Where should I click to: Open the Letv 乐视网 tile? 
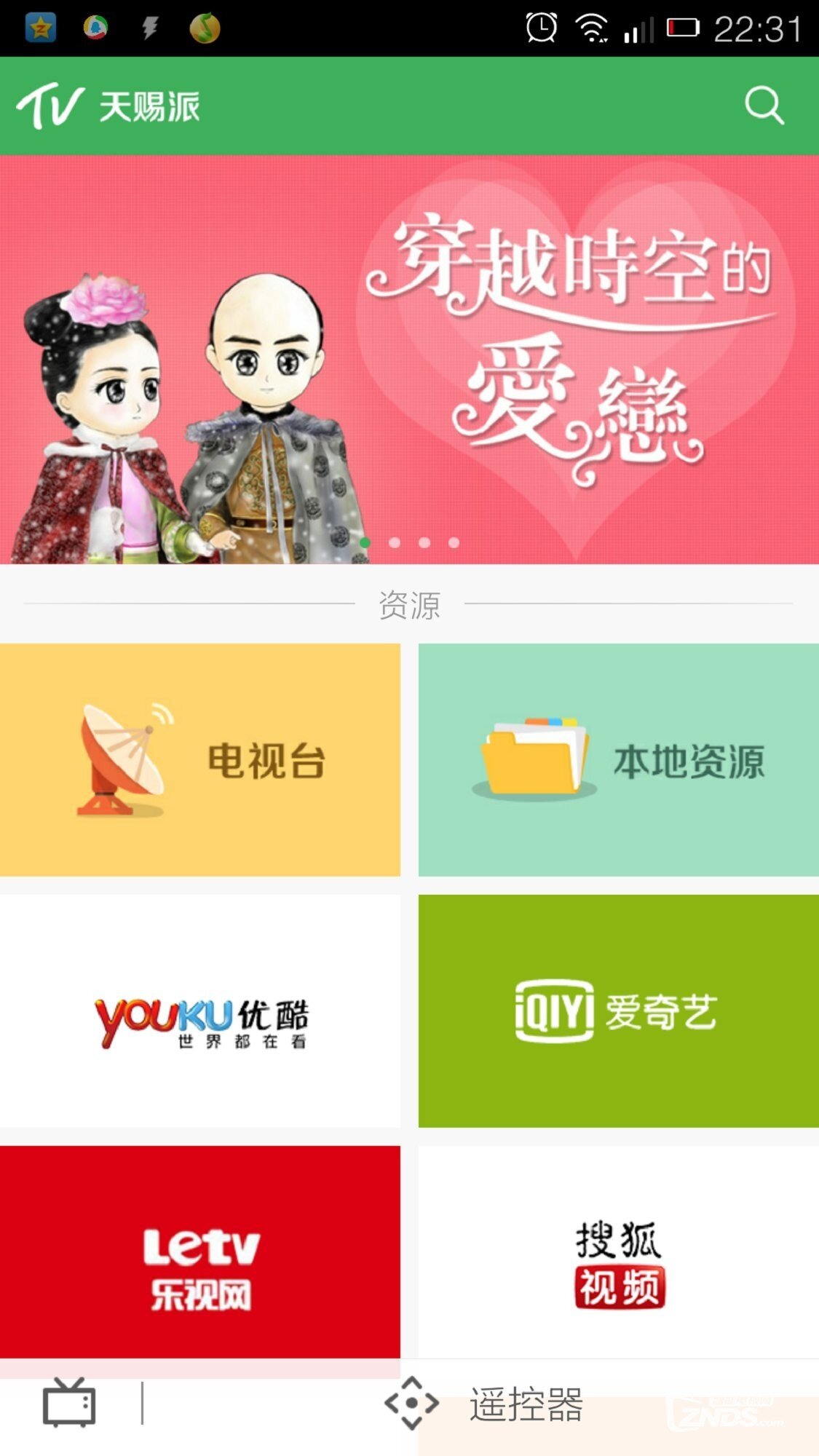pyautogui.click(x=200, y=1252)
